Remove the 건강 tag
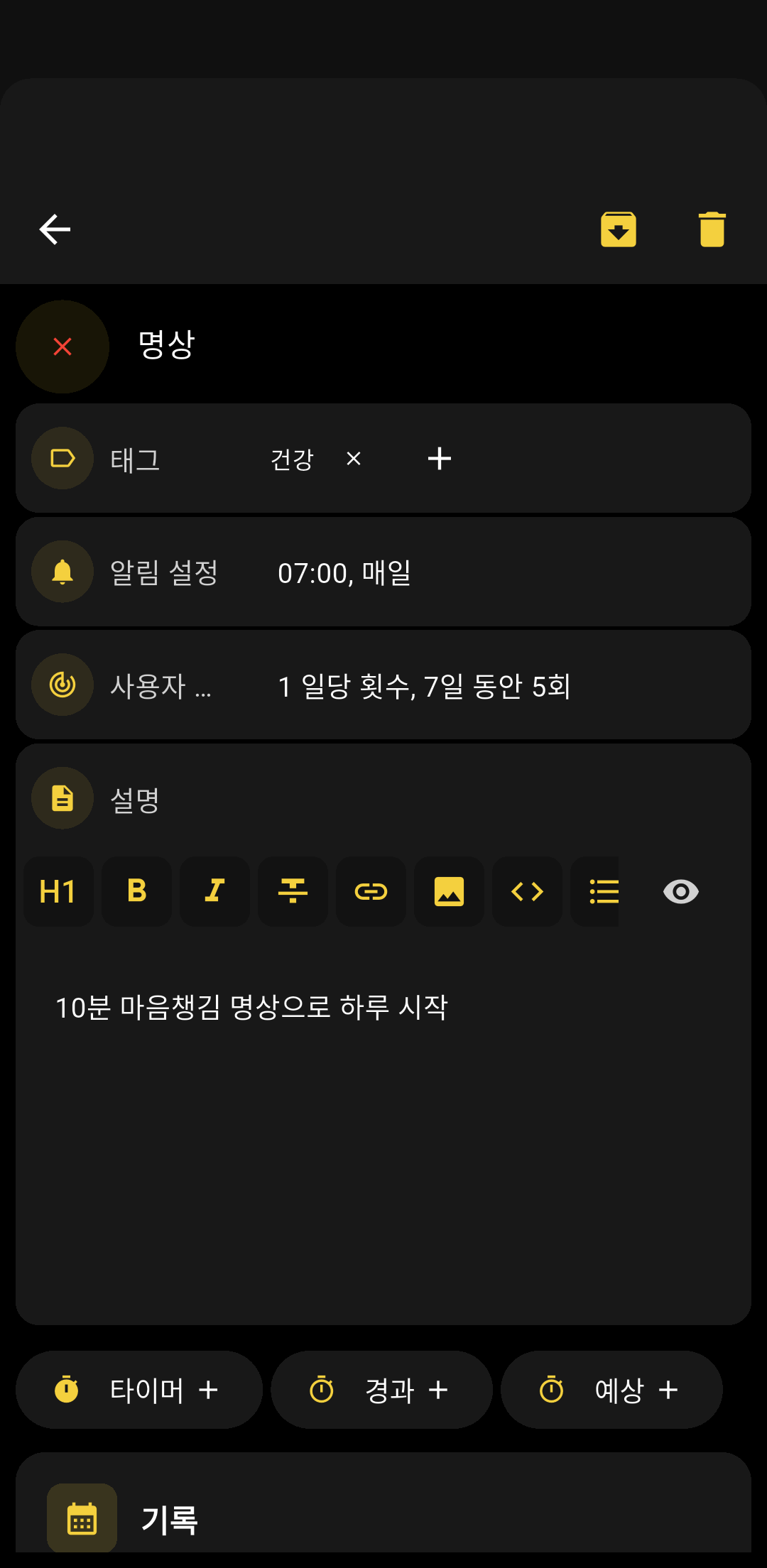767x1568 pixels. coord(354,459)
